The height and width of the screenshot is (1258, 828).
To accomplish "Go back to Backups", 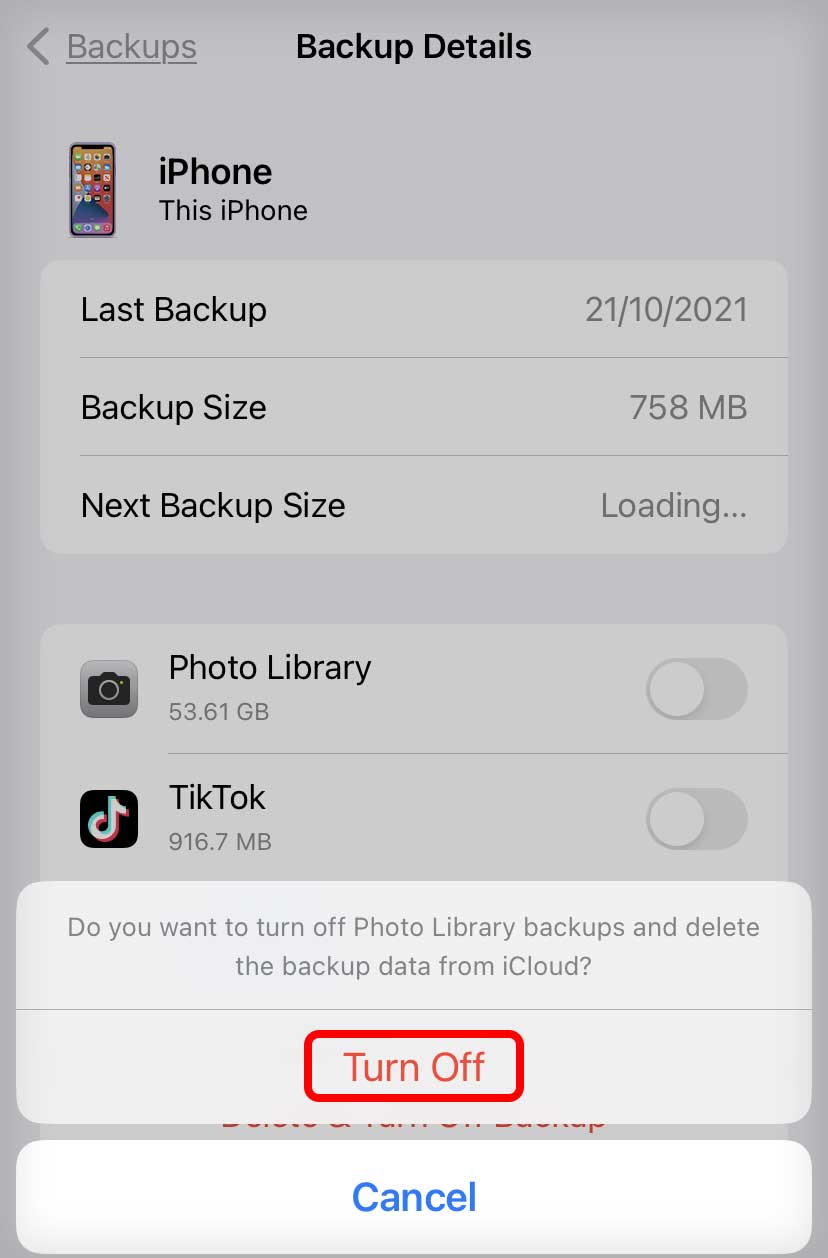I will pos(112,47).
